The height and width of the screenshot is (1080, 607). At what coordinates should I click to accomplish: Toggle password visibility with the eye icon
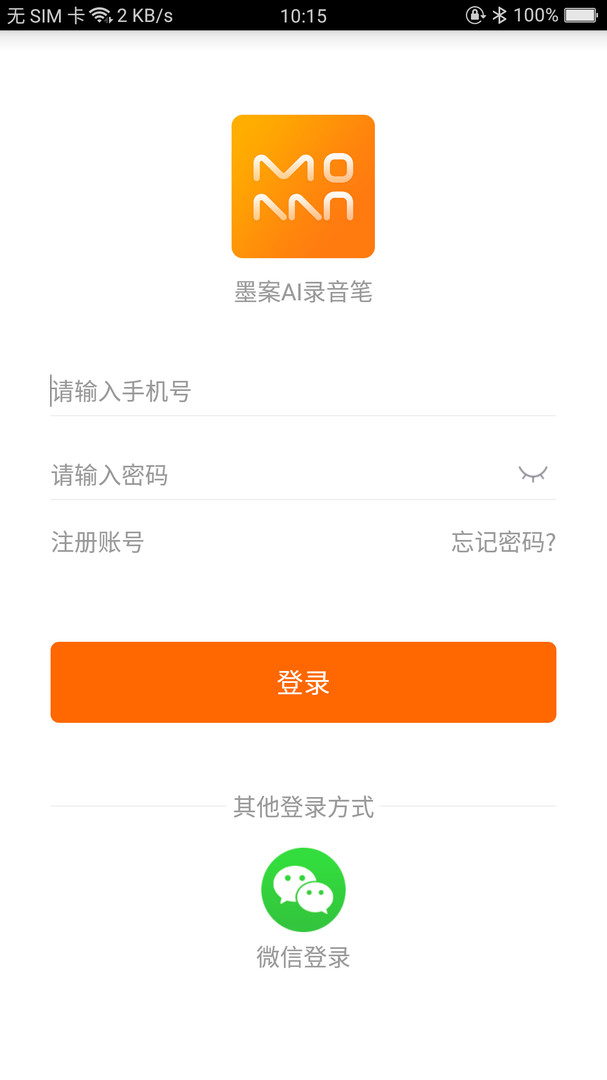(x=533, y=474)
